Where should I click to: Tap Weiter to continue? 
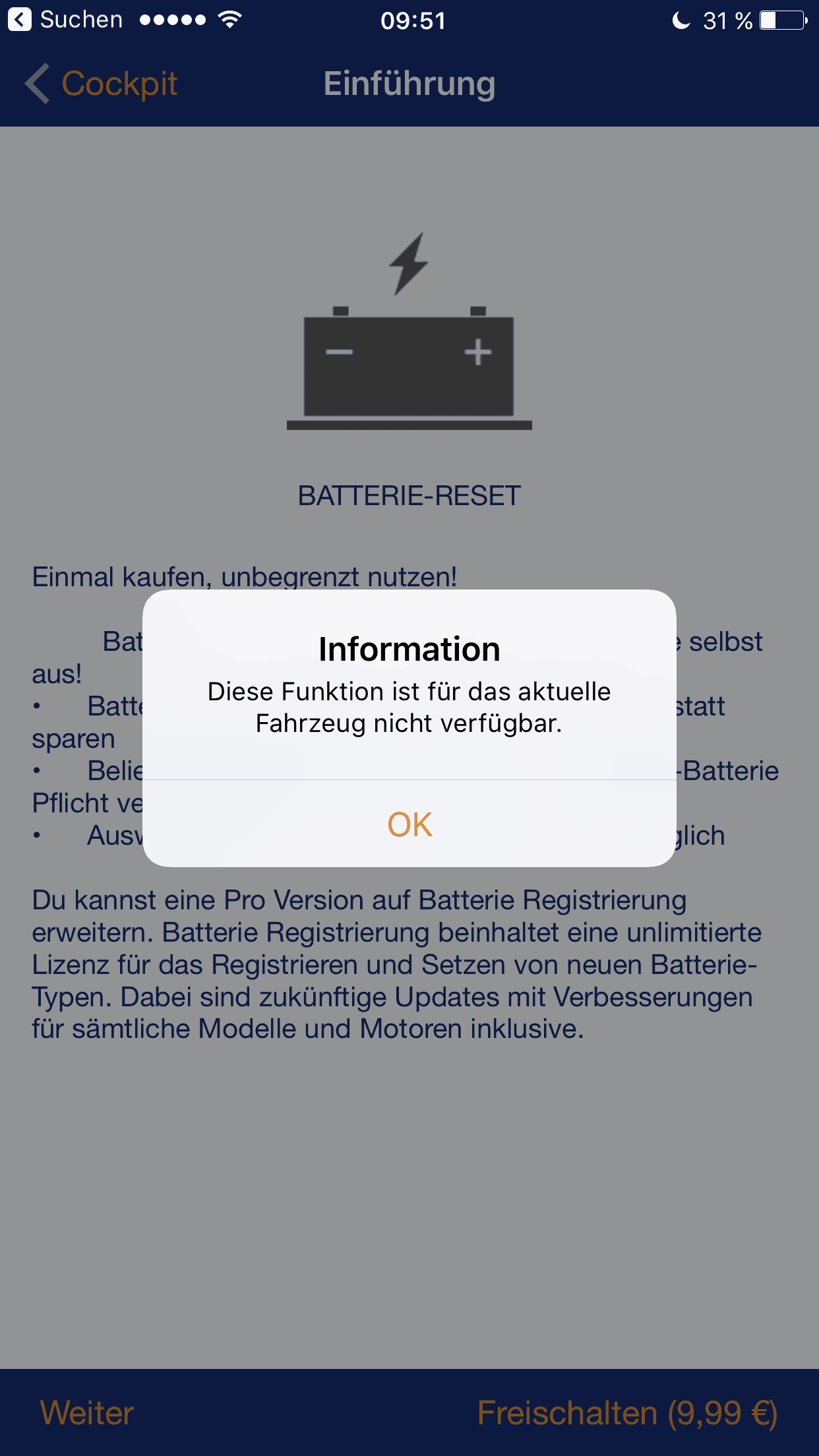click(x=87, y=1413)
